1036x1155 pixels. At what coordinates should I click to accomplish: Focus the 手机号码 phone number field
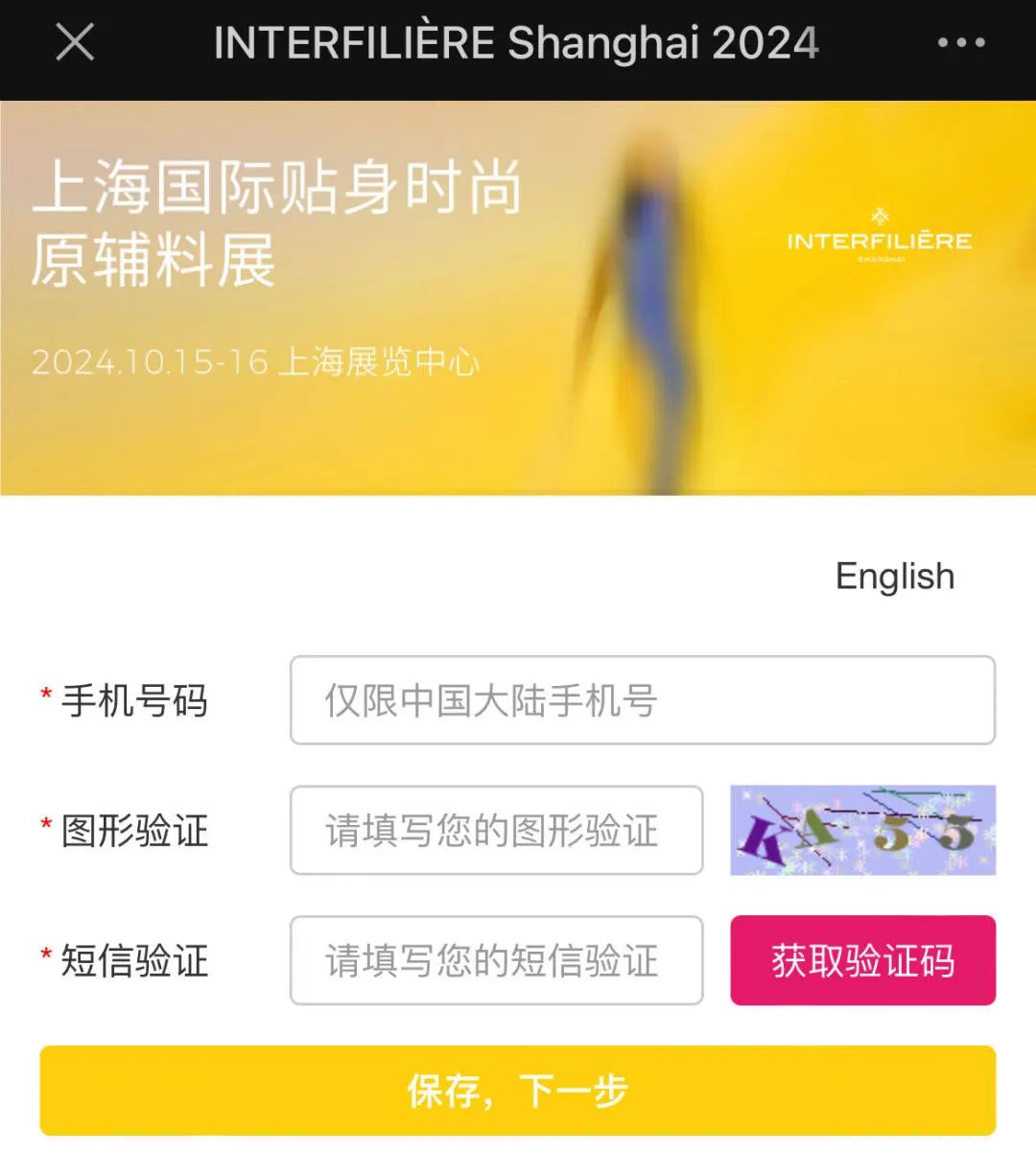(x=642, y=700)
